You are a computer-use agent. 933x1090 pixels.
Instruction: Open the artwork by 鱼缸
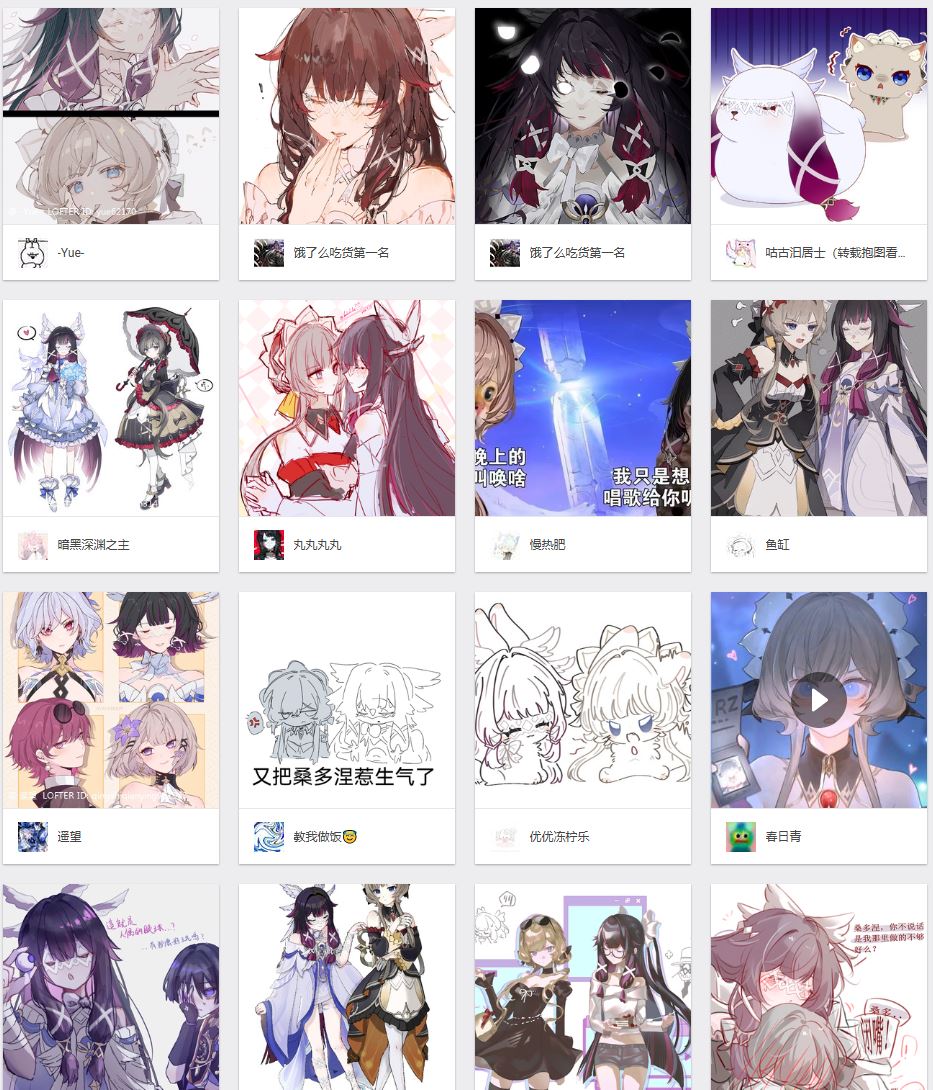(818, 408)
